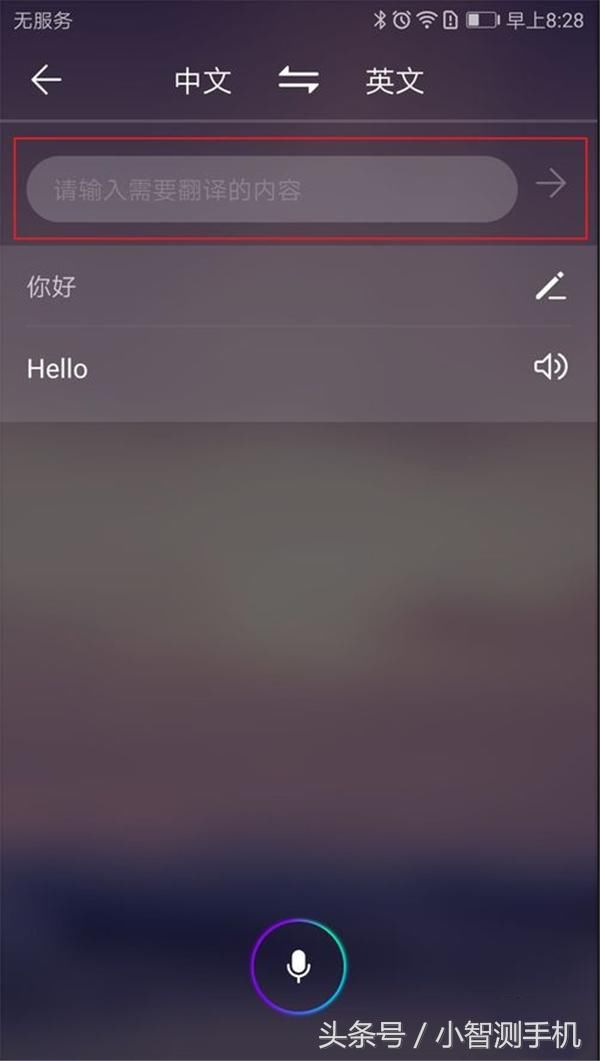Screen dimensions: 600x1061
Task: Swap the translation languages
Action: 298,81
